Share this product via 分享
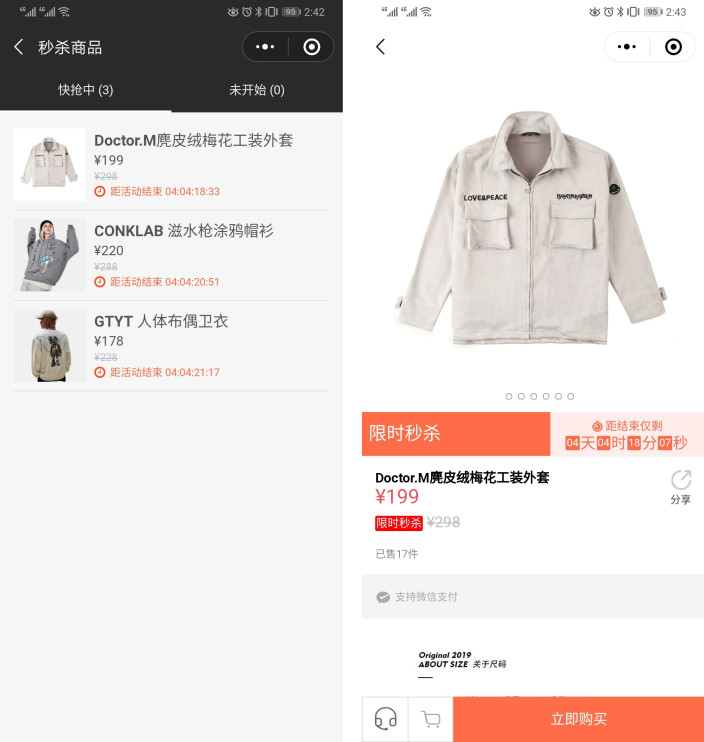 tap(680, 487)
